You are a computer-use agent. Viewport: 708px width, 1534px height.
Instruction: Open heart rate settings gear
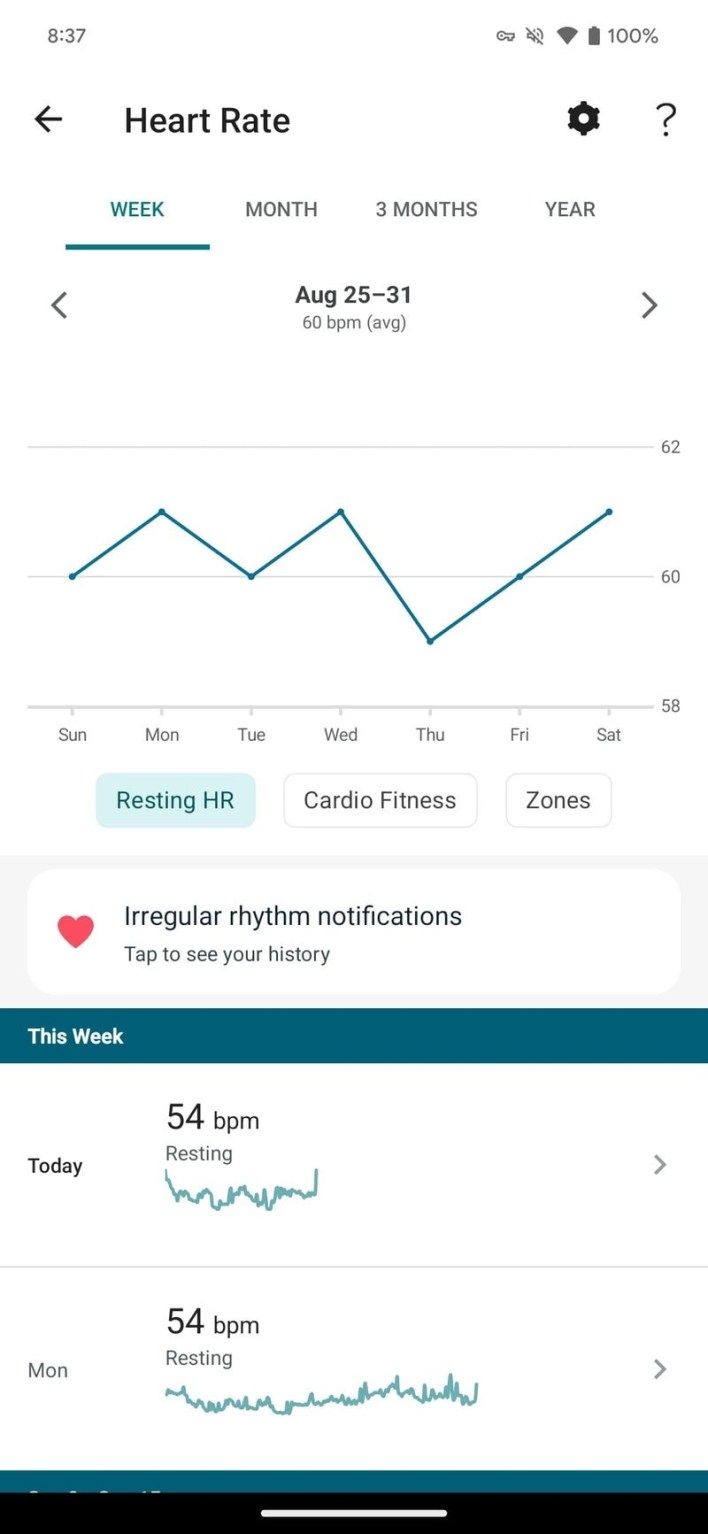pyautogui.click(x=583, y=120)
